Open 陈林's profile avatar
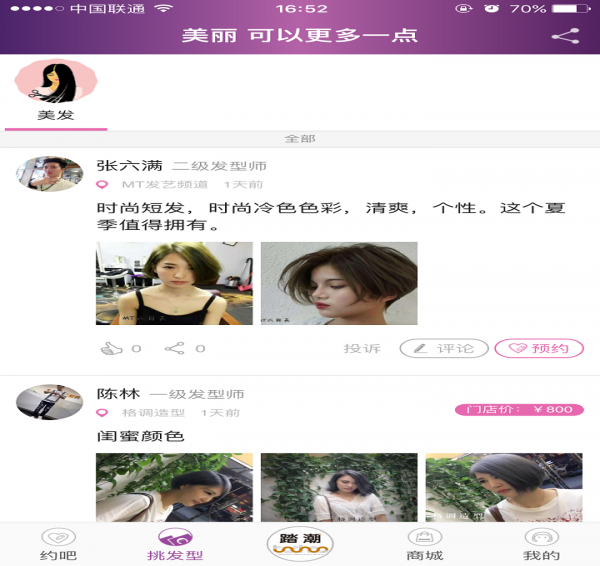 pos(49,402)
